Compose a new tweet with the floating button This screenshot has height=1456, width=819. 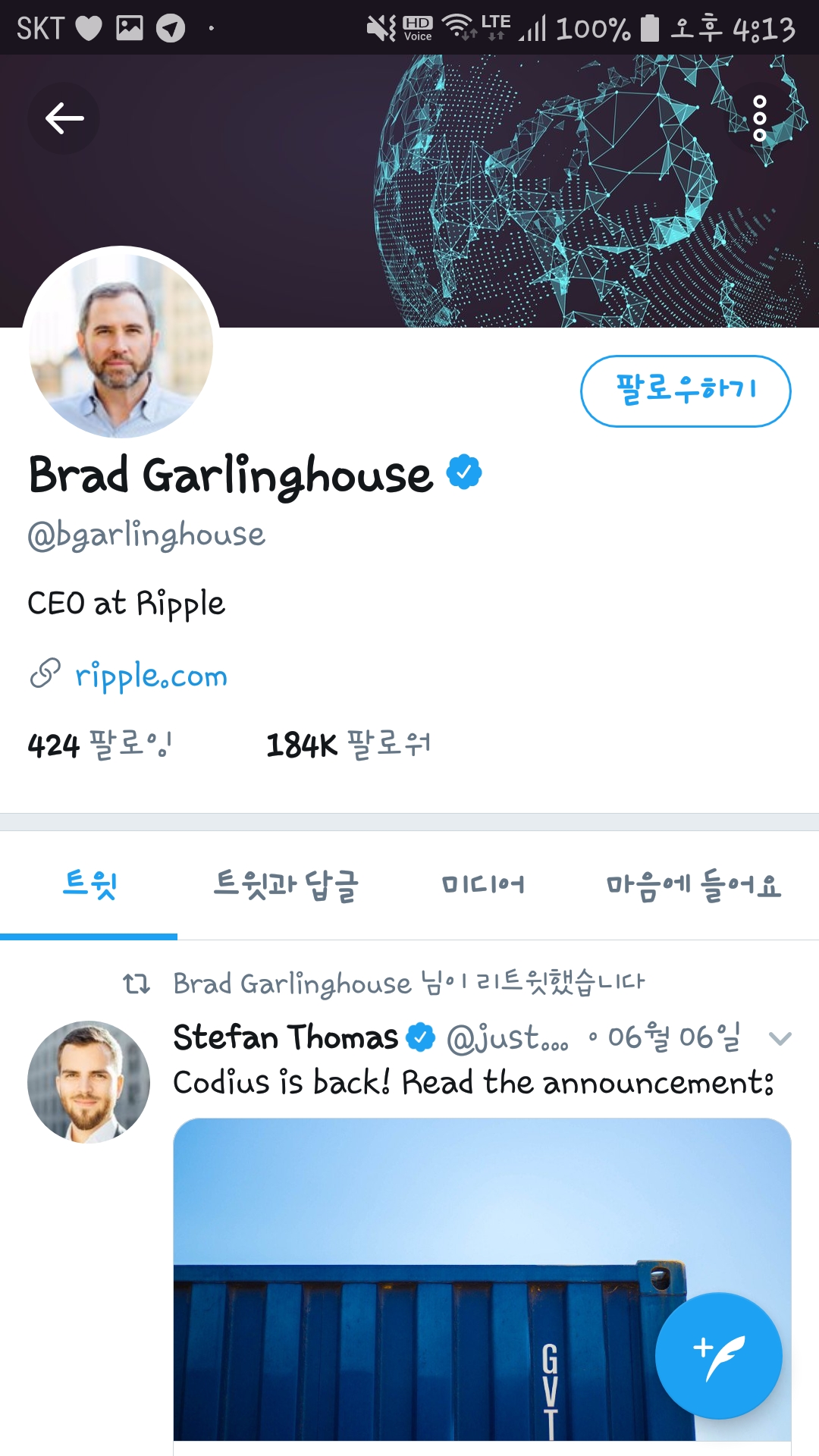[x=718, y=1355]
